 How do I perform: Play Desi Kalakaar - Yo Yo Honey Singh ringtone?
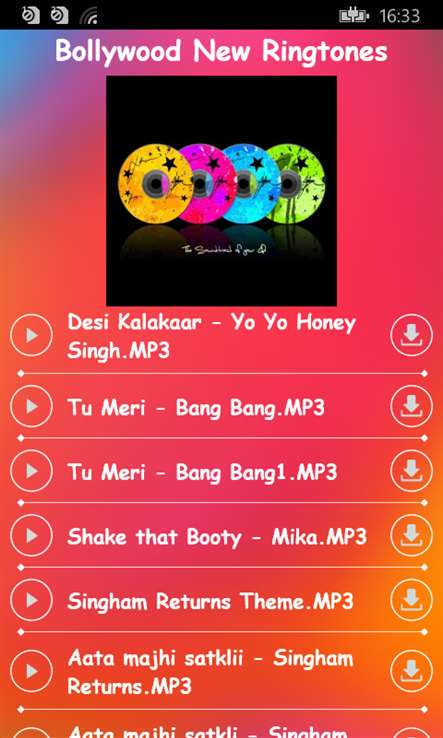(x=31, y=336)
